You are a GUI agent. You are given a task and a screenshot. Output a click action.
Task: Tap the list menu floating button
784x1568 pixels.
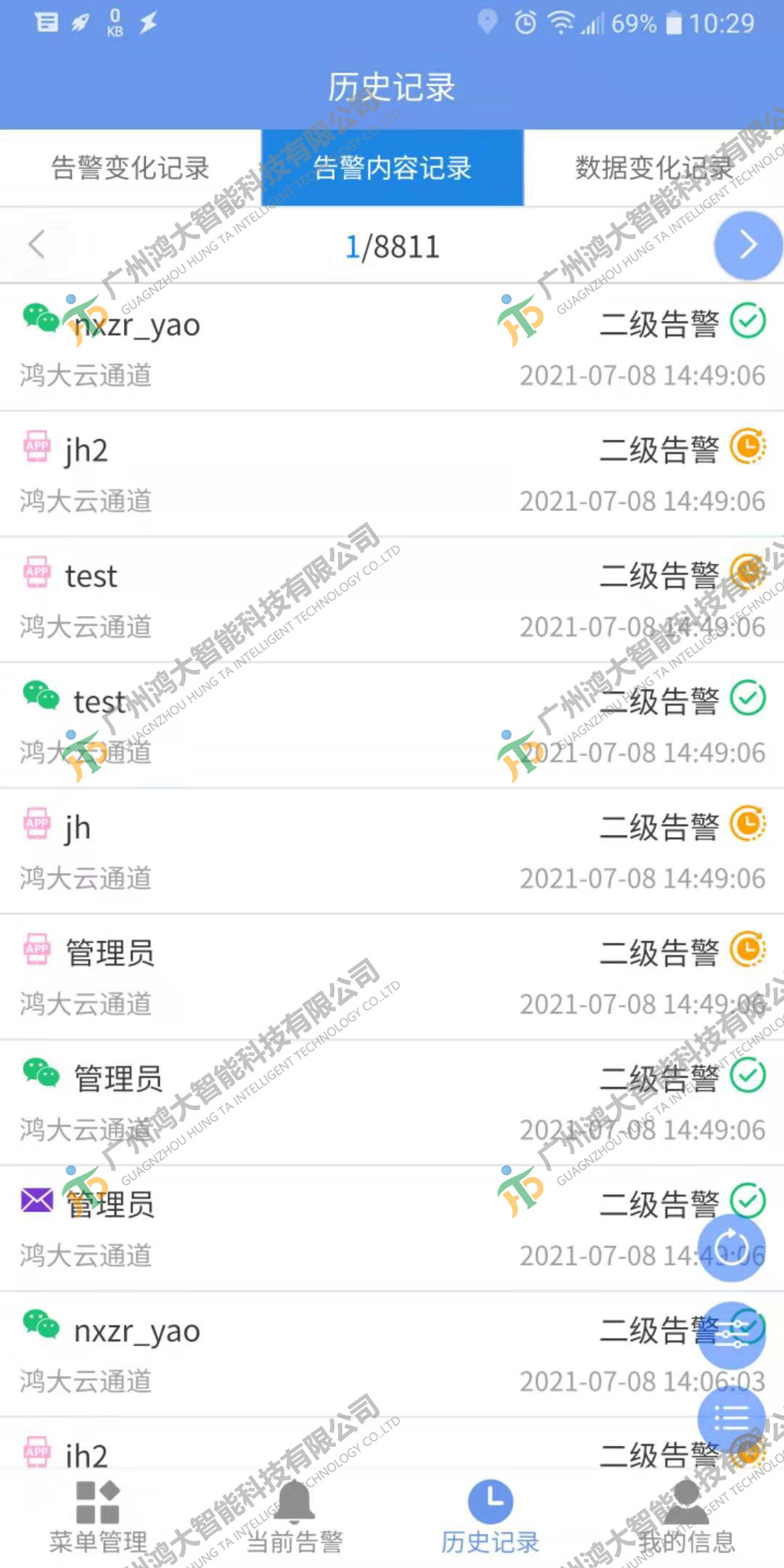732,1418
